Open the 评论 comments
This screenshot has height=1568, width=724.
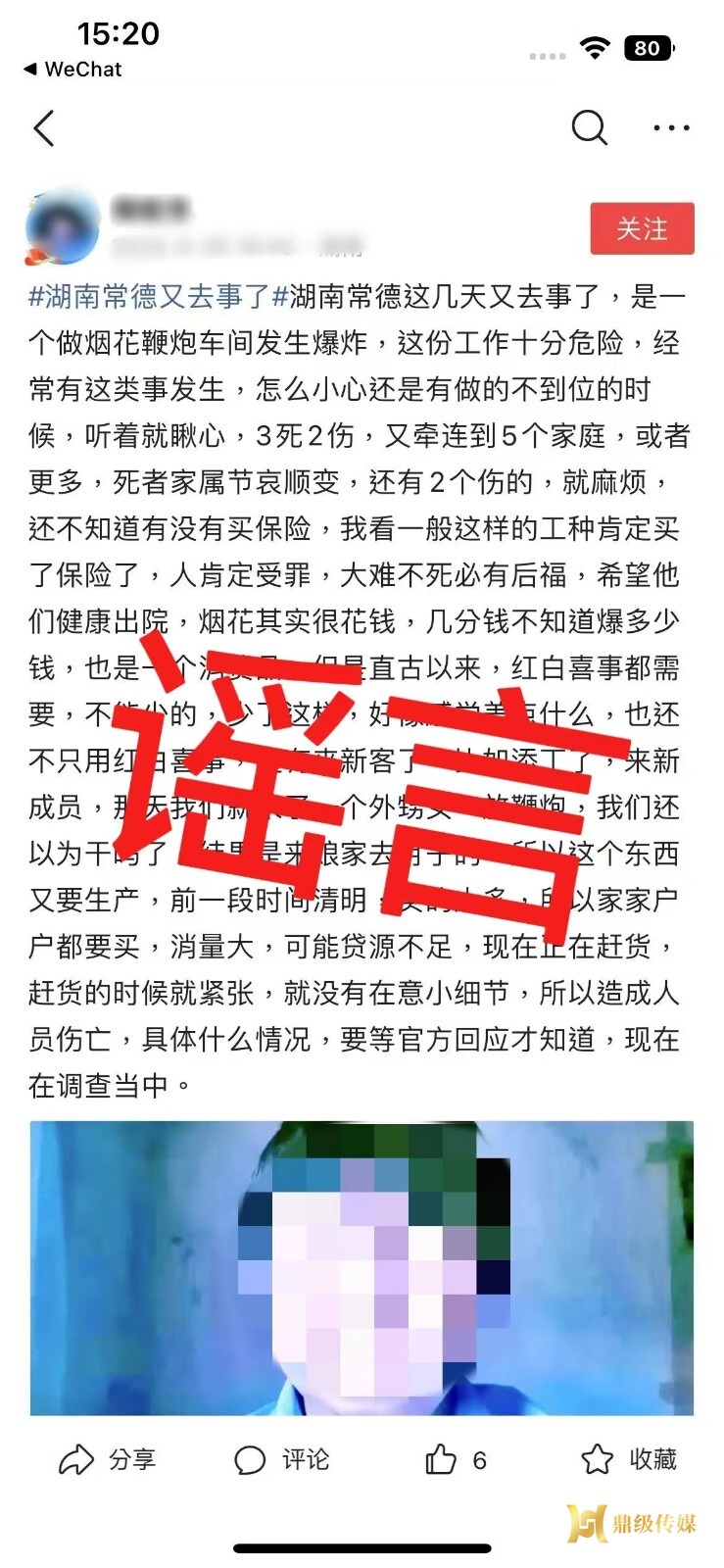(x=281, y=1459)
